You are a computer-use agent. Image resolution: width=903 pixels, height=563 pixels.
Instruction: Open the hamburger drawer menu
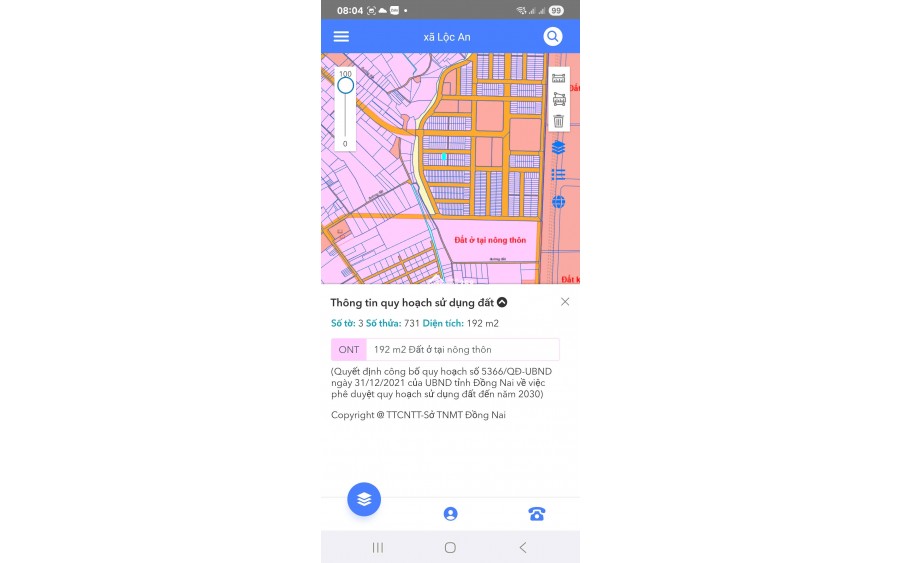coord(341,36)
